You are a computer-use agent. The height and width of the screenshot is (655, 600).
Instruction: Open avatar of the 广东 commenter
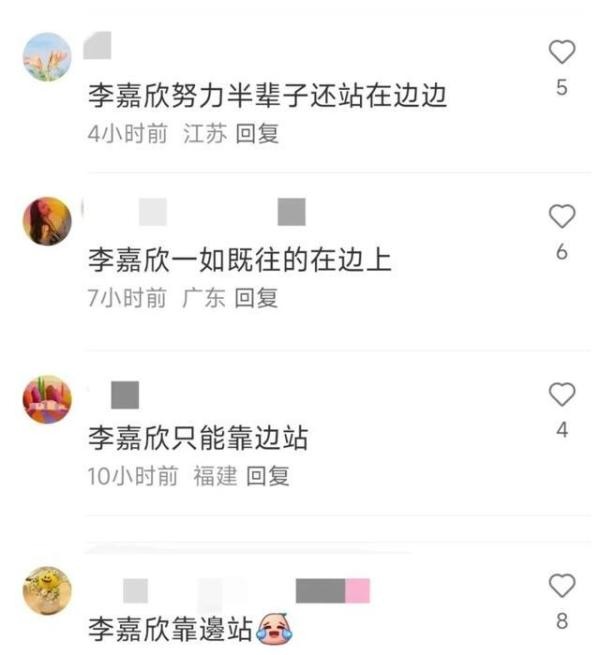(x=47, y=220)
